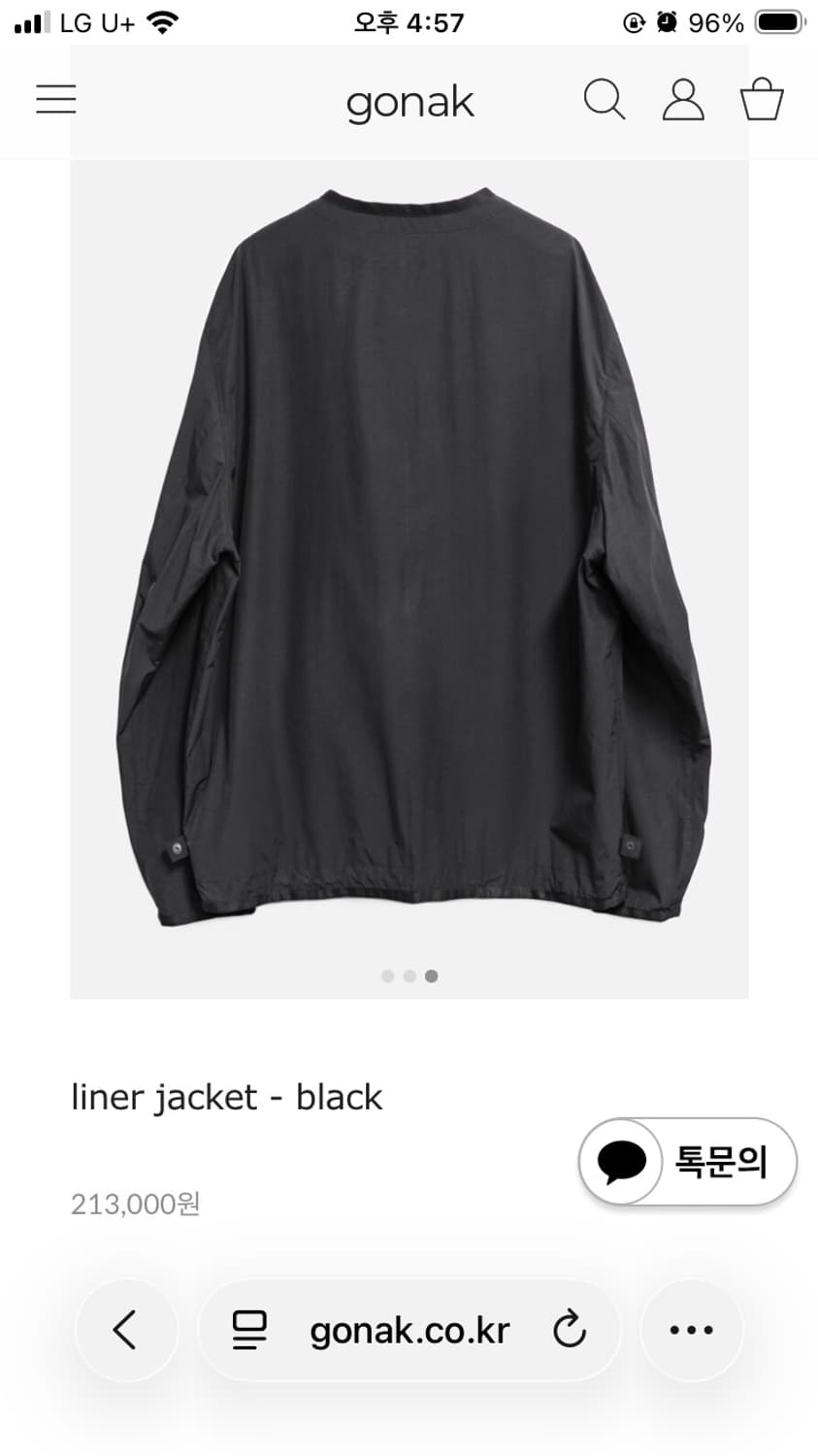The image size is (818, 1456).
Task: Open the liner jacket product image
Action: pyautogui.click(x=409, y=553)
